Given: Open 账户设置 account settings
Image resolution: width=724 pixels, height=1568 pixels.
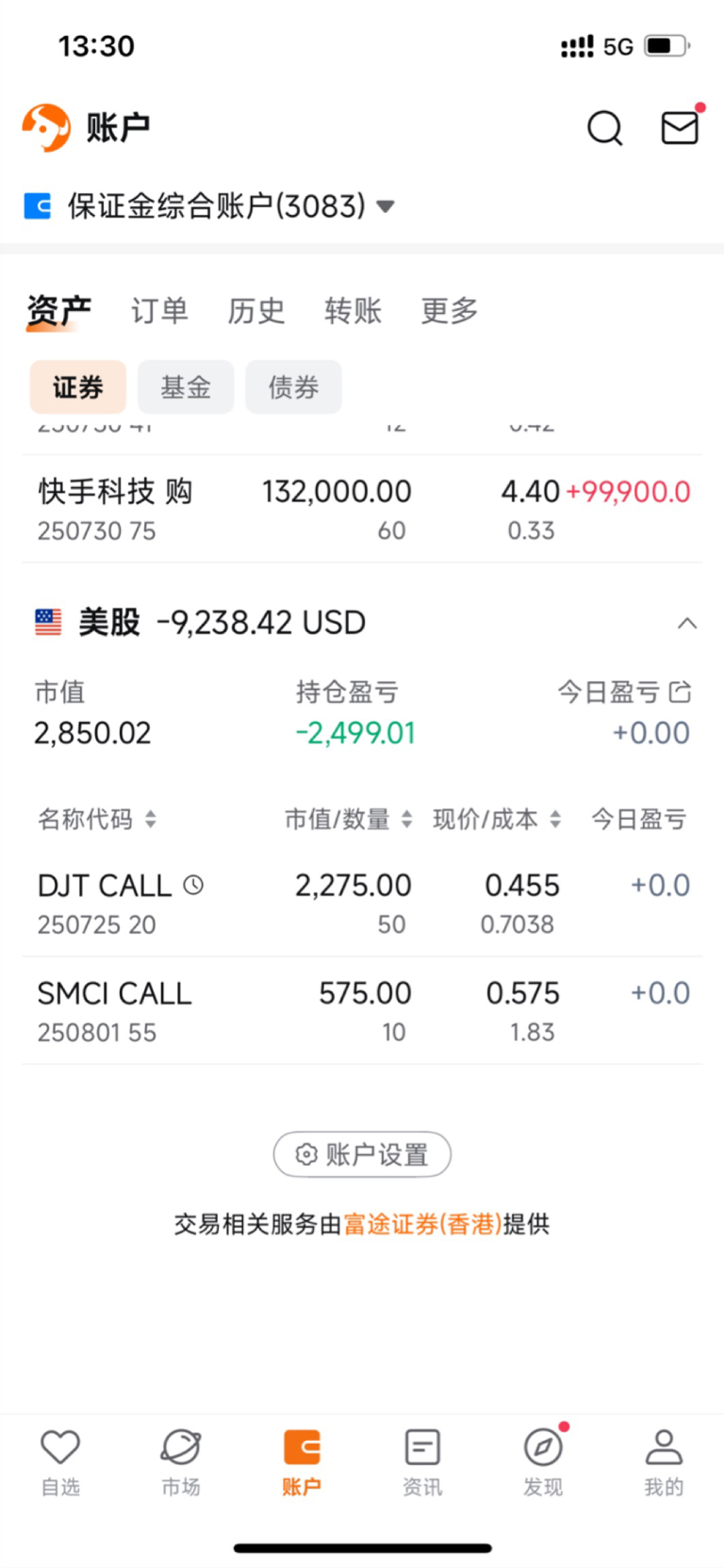Looking at the screenshot, I should (362, 1154).
